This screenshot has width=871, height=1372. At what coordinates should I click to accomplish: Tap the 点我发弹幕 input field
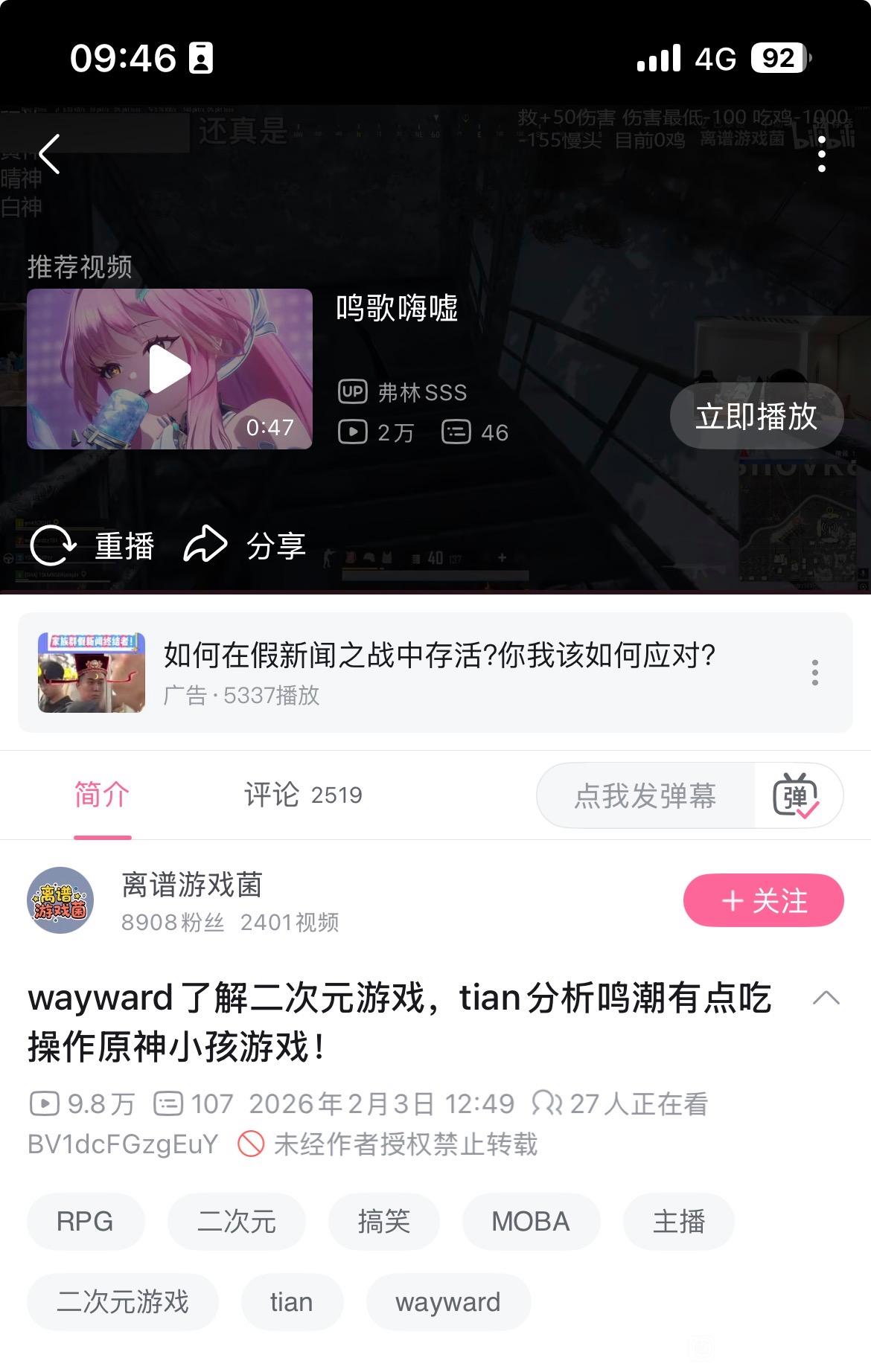645,795
